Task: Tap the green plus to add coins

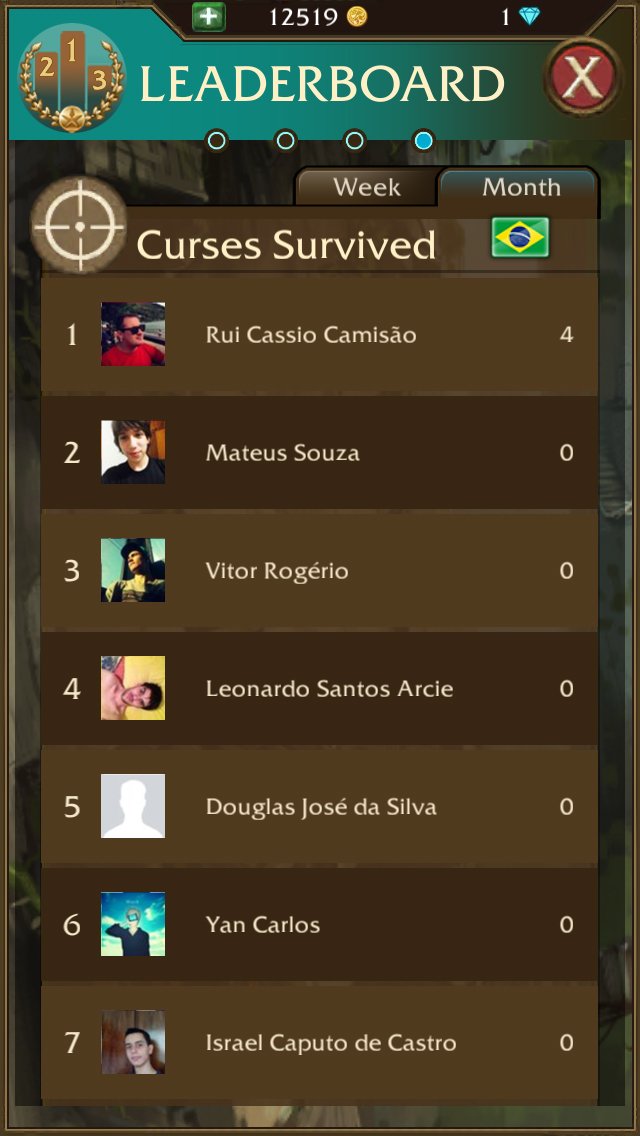Action: (209, 17)
